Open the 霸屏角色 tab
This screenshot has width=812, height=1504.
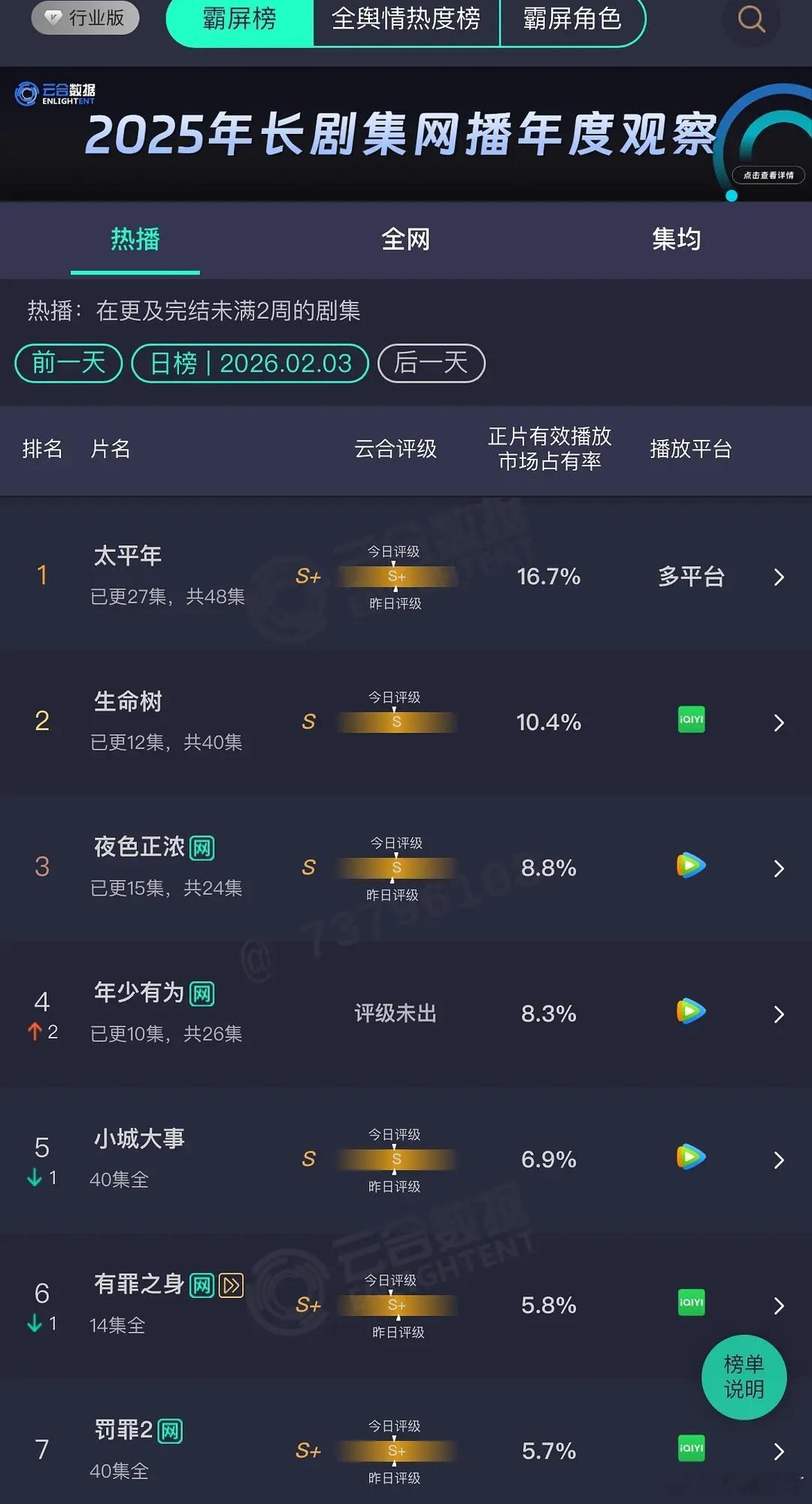click(573, 21)
